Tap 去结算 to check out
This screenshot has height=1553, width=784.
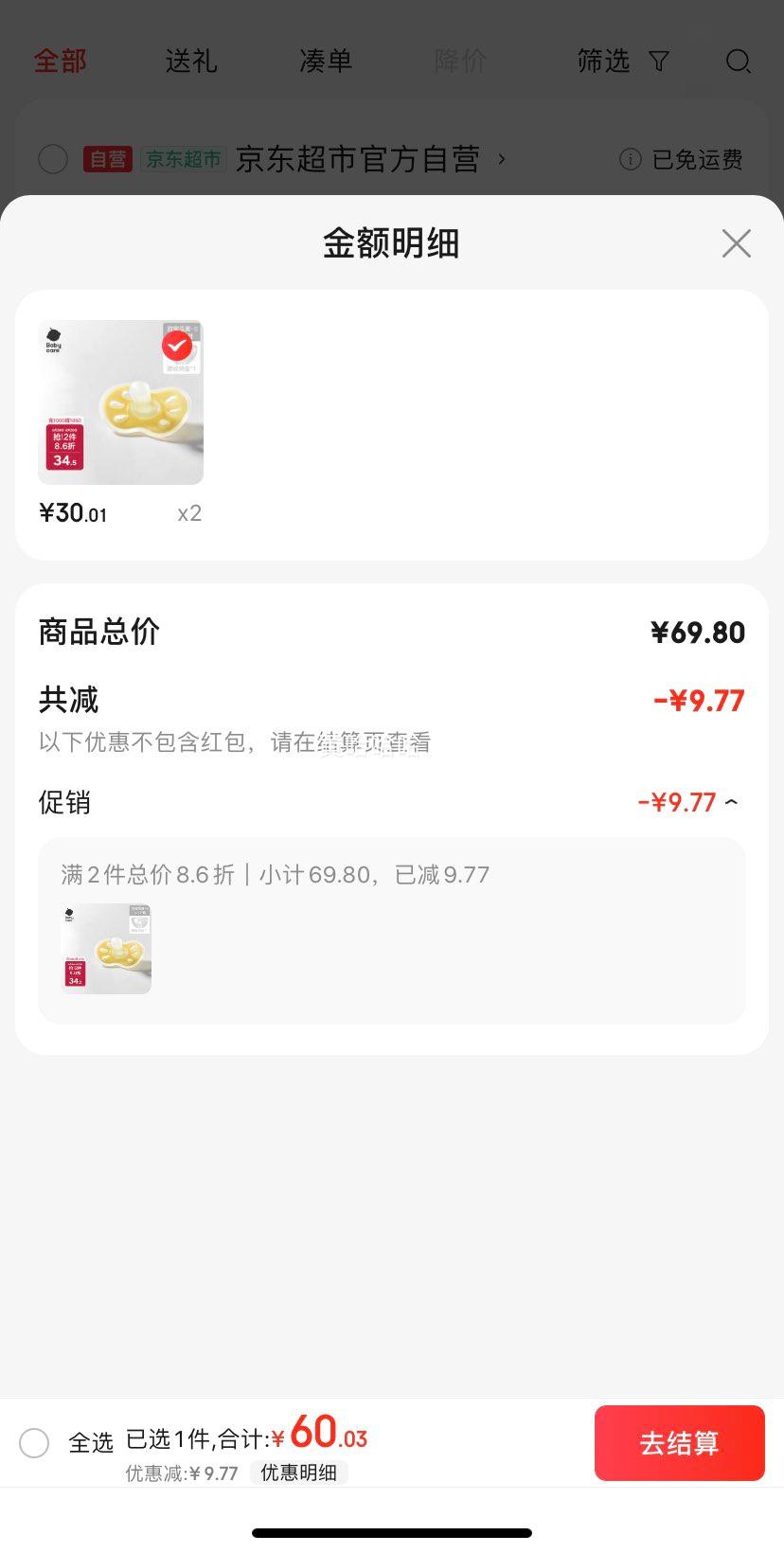point(679,1442)
